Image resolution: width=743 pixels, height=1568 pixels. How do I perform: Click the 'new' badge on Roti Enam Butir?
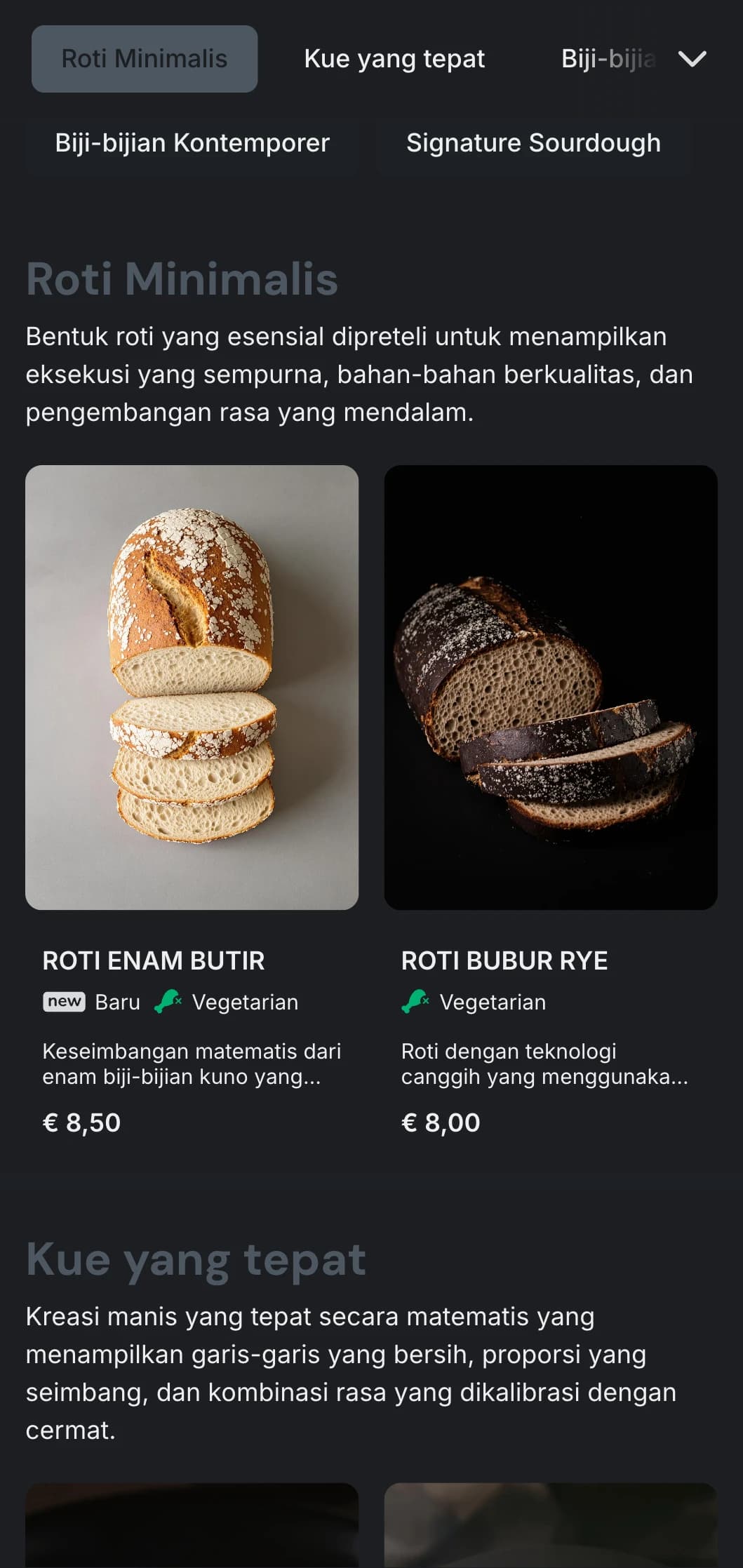coord(63,1002)
